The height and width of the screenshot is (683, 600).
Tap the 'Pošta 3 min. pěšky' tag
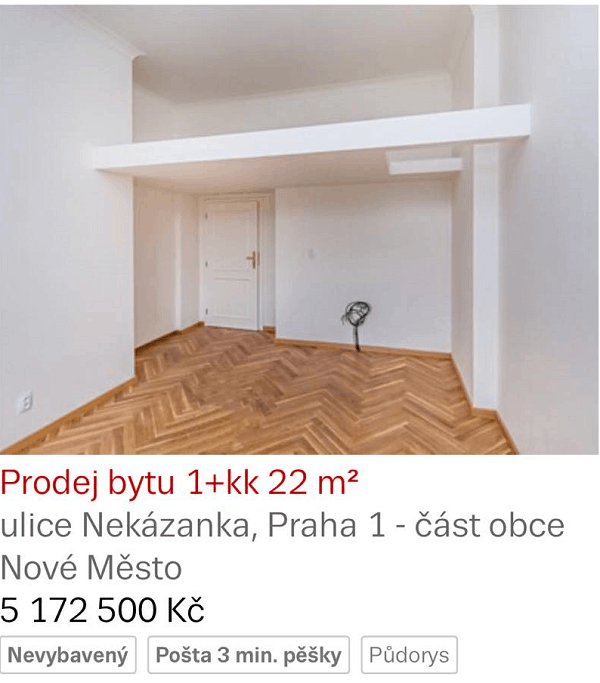(x=249, y=656)
